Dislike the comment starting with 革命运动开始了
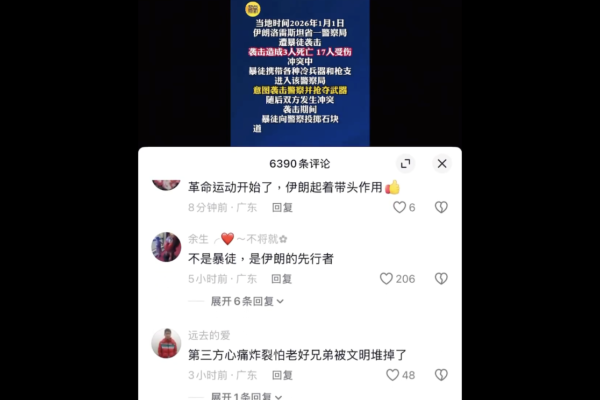Viewport: 600px width, 400px height. 441,207
